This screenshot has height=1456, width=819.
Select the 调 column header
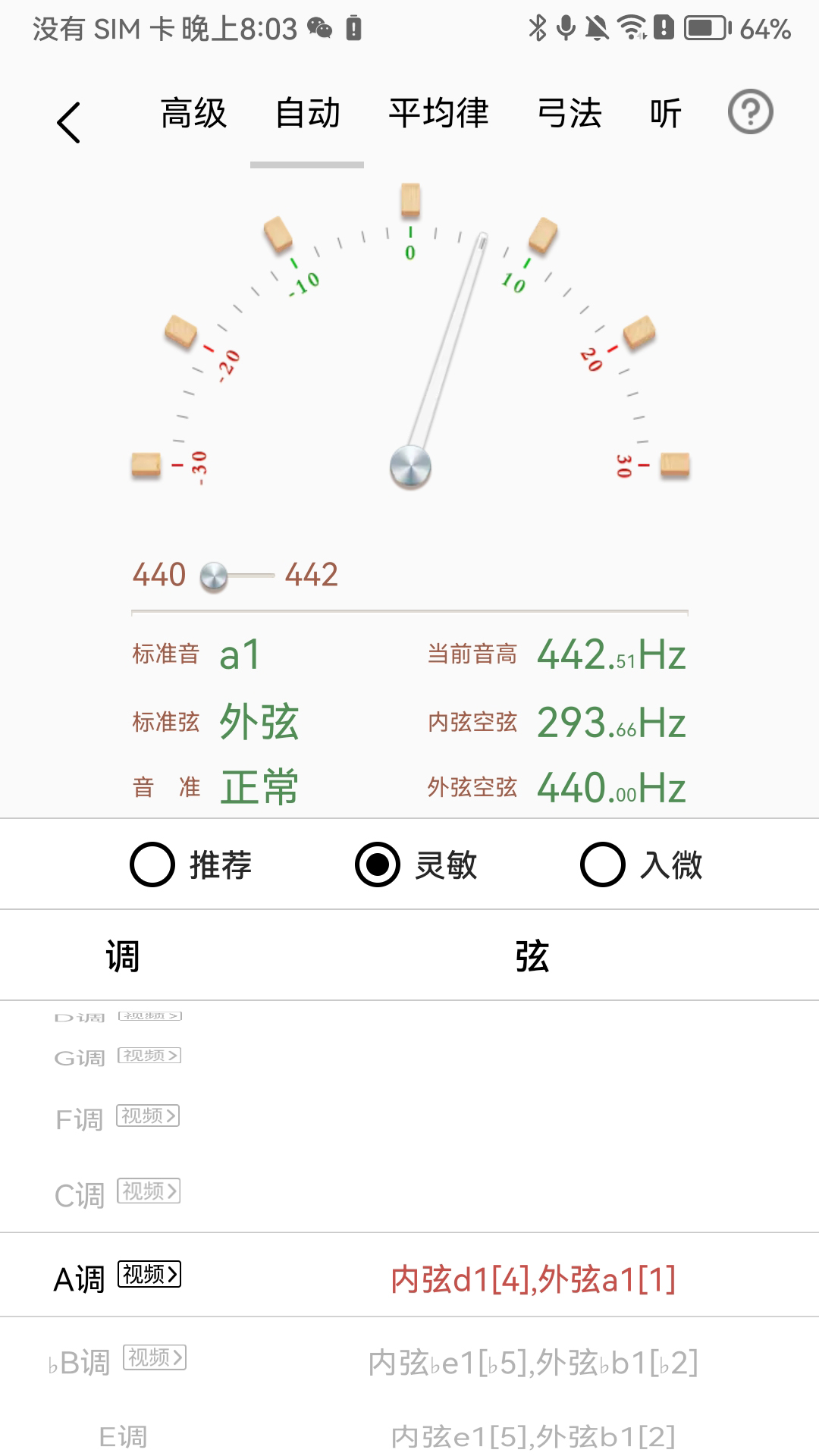[x=124, y=954]
